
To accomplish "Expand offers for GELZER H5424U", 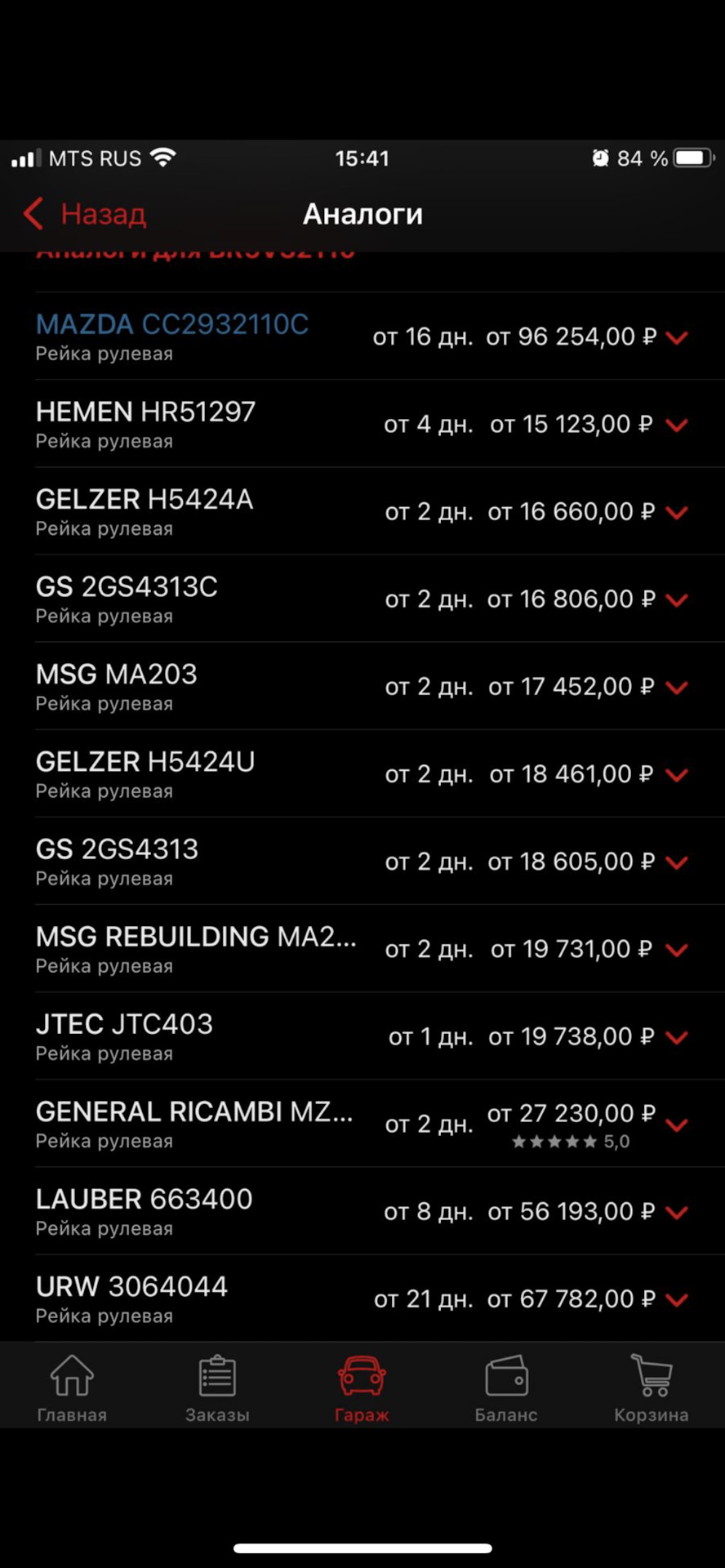I will [x=677, y=774].
